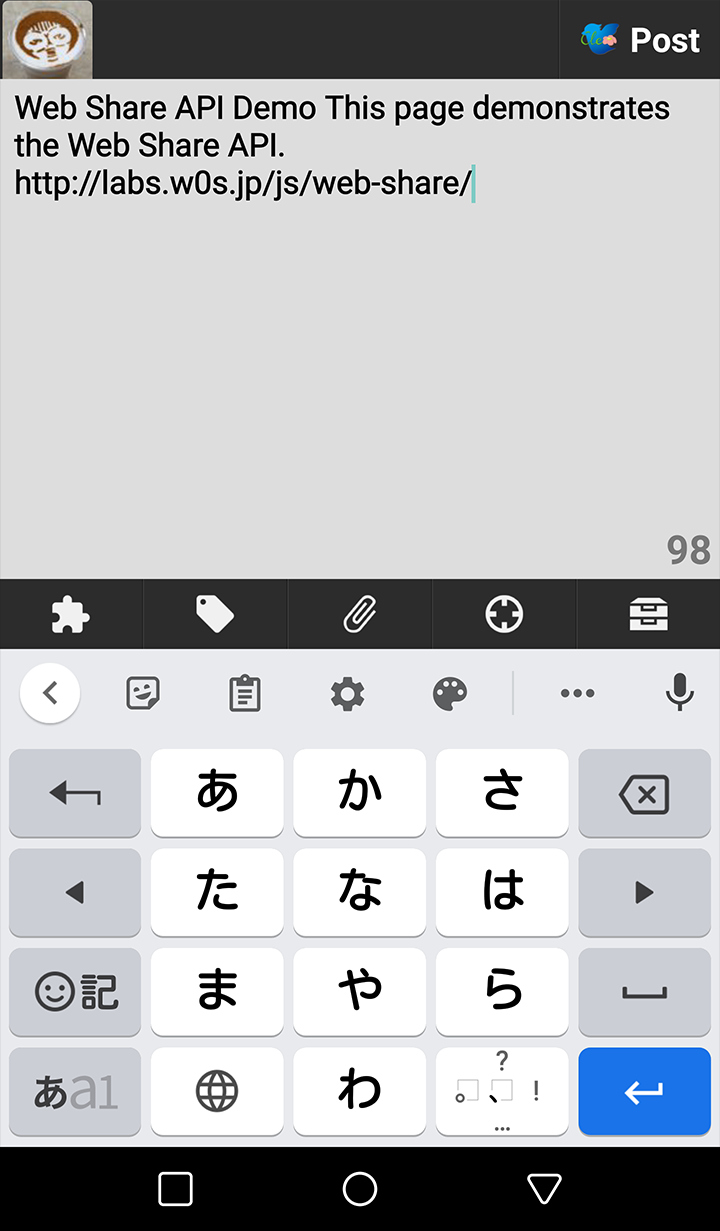Start voice input with microphone
This screenshot has width=720, height=1231.
point(679,692)
